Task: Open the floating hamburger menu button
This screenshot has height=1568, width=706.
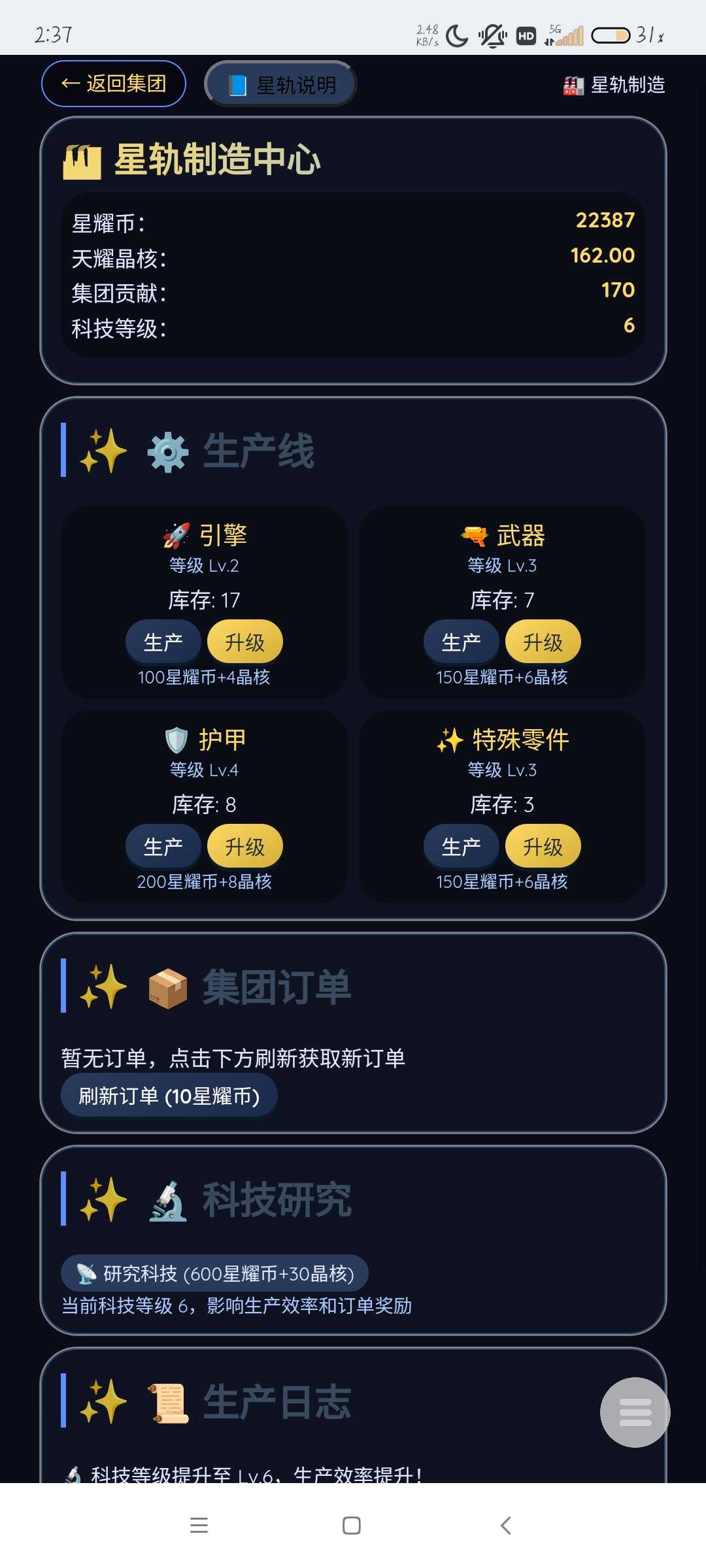Action: (635, 1412)
